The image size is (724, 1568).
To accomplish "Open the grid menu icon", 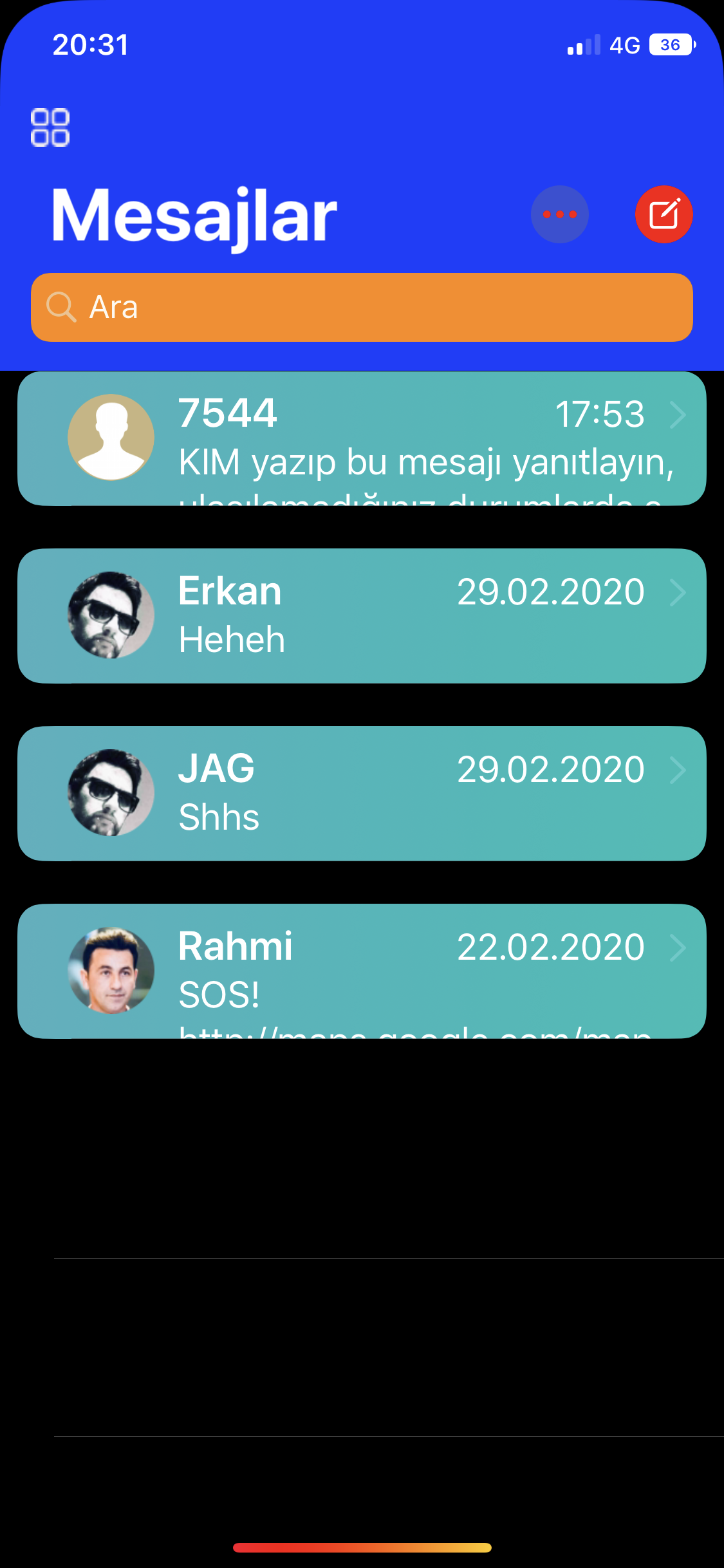I will click(50, 127).
